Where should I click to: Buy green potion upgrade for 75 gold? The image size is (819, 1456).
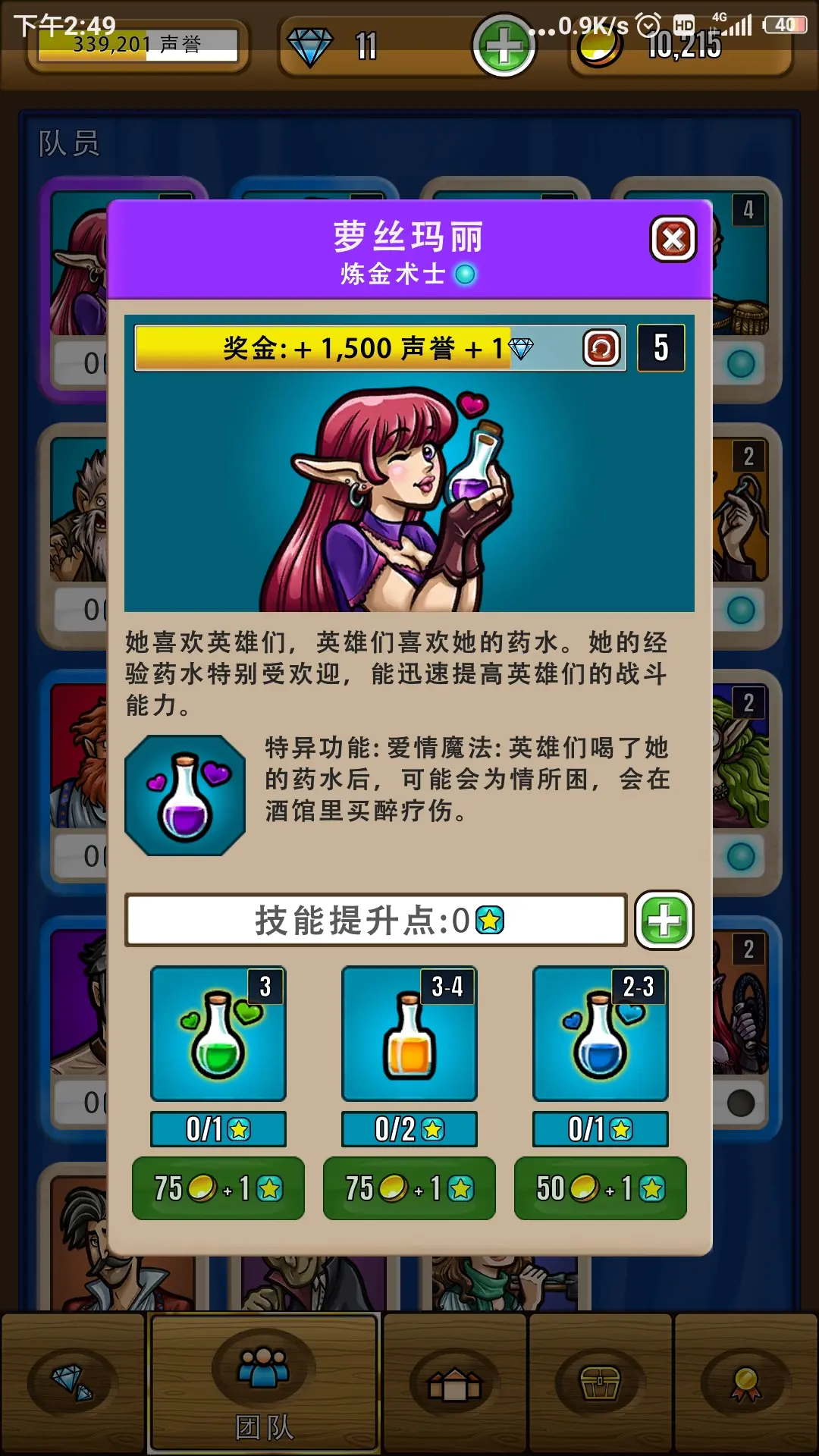coord(218,1188)
